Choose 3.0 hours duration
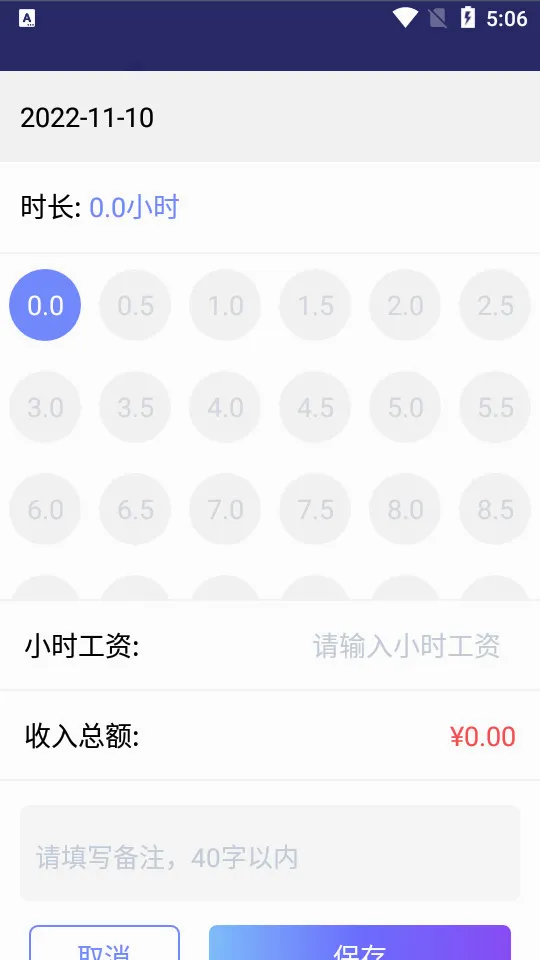Image resolution: width=540 pixels, height=960 pixels. [x=45, y=407]
